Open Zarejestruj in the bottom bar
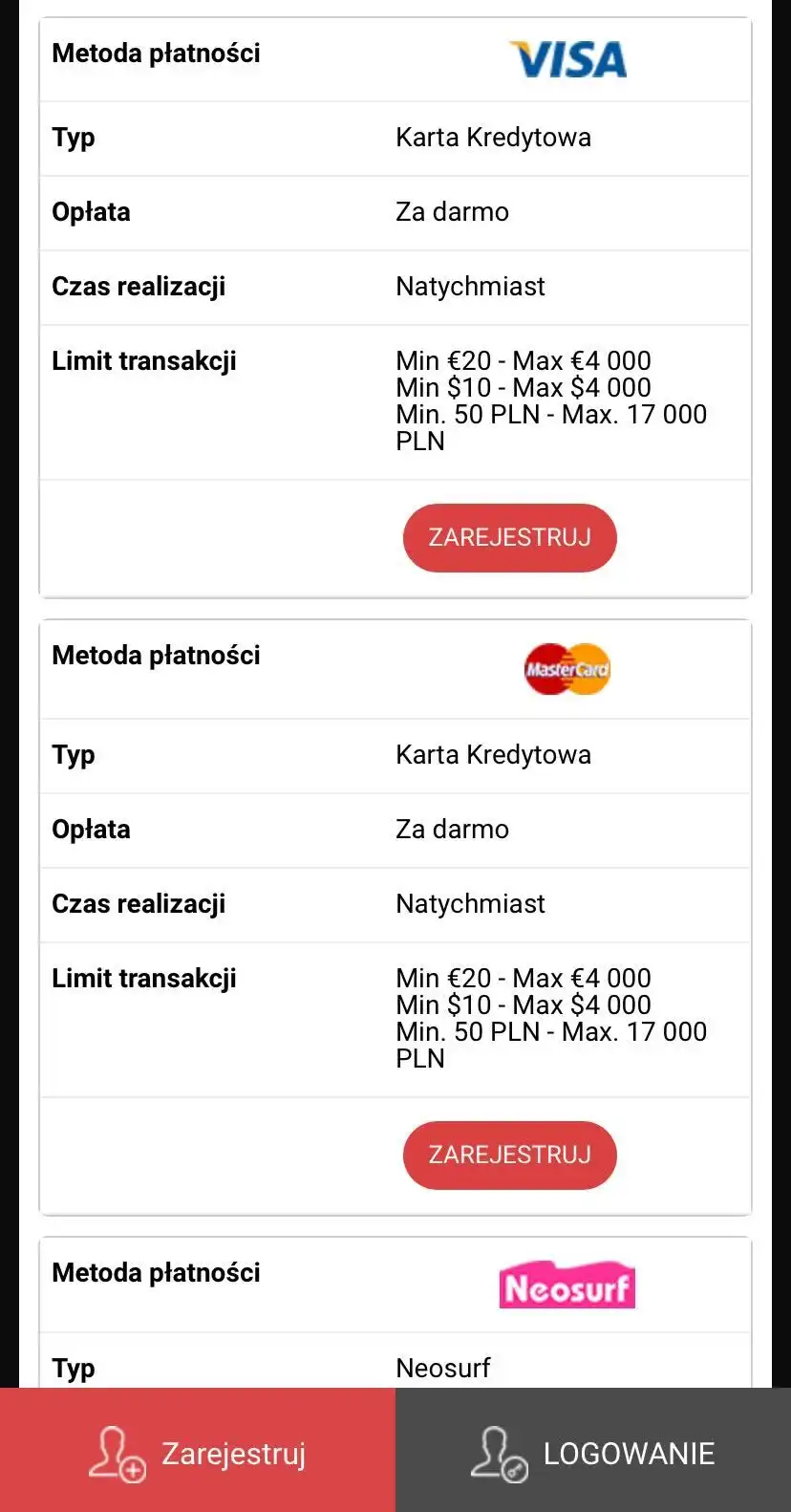Image resolution: width=791 pixels, height=1512 pixels. click(x=198, y=1453)
